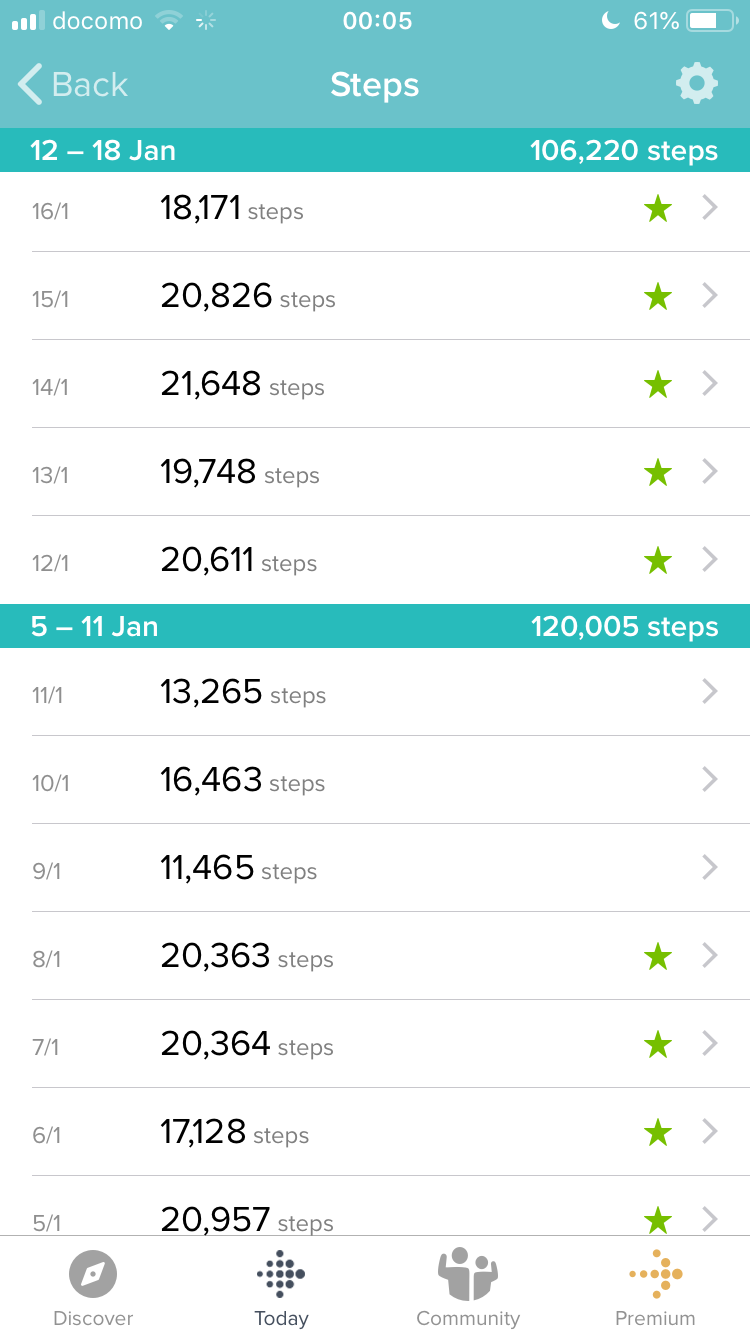This screenshot has width=750, height=1334.
Task: Switch to the Today tab
Action: (281, 1289)
